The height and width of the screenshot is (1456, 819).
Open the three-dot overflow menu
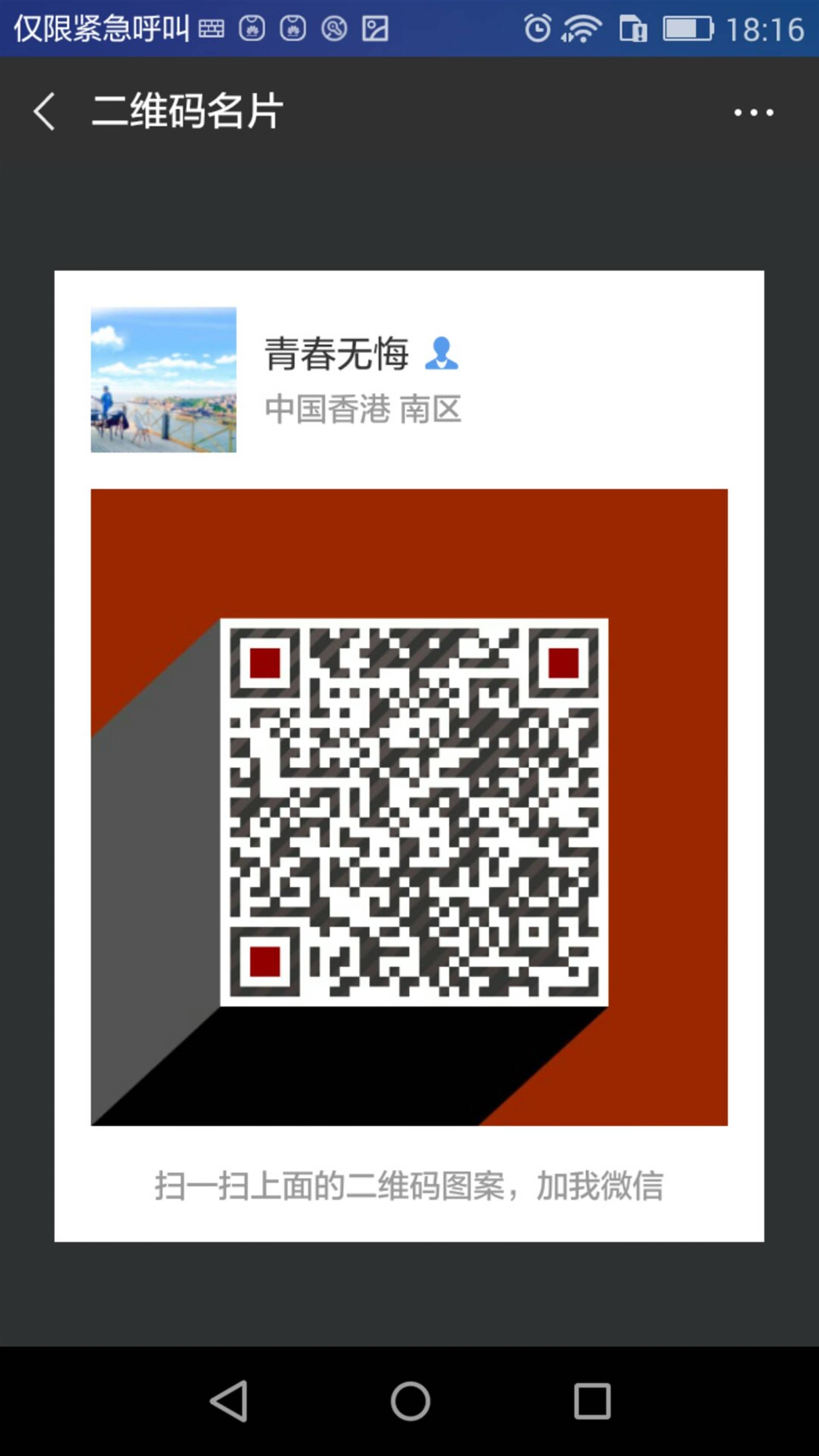coord(753,113)
